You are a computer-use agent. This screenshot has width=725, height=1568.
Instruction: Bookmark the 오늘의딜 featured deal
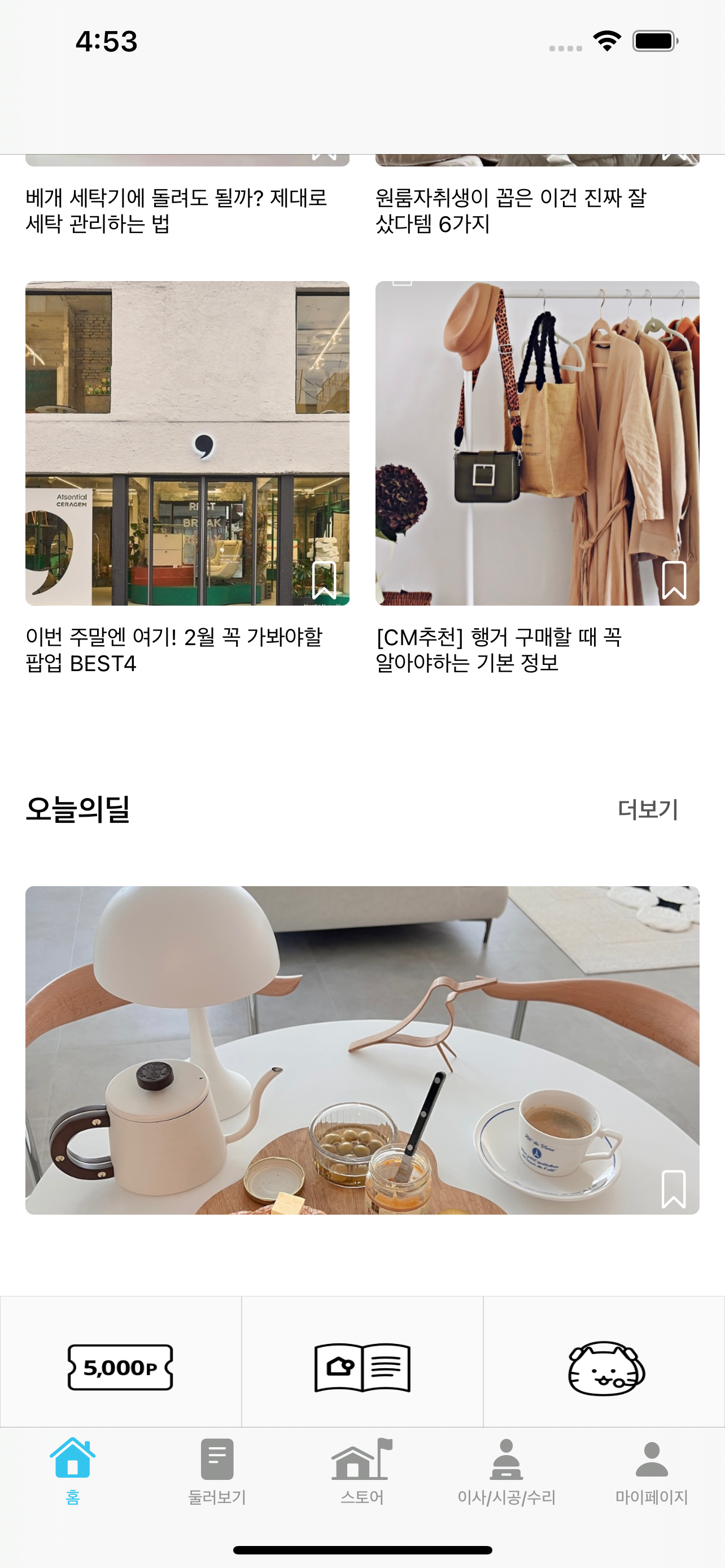point(673,1189)
